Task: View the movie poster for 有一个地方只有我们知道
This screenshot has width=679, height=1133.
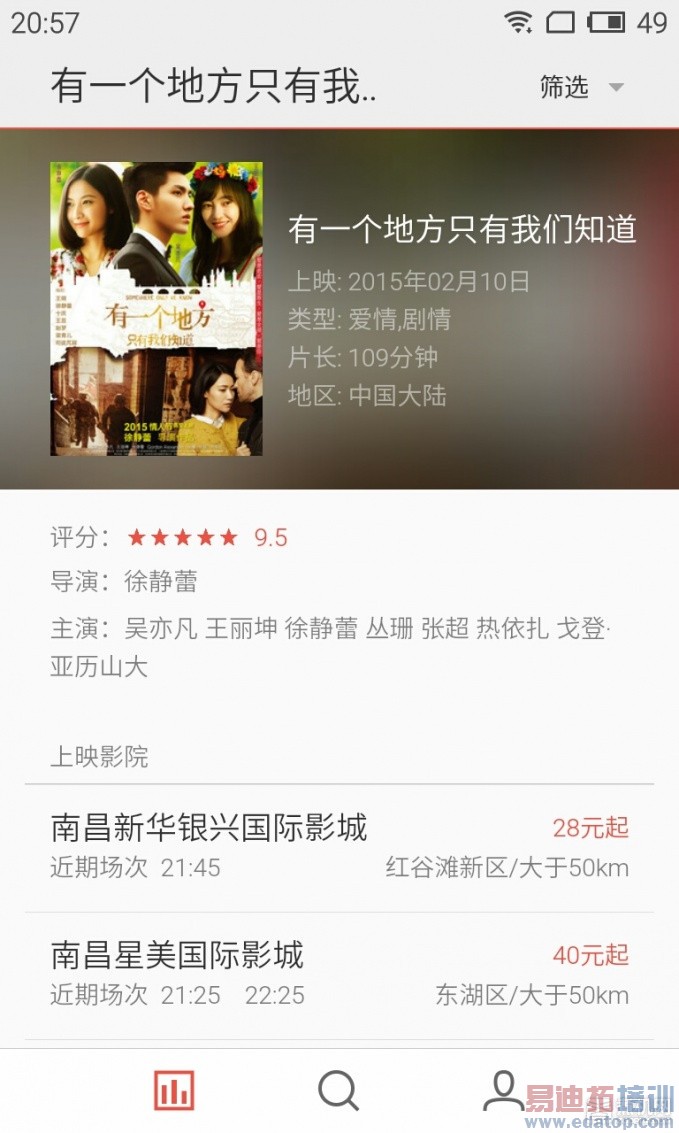Action: 156,309
